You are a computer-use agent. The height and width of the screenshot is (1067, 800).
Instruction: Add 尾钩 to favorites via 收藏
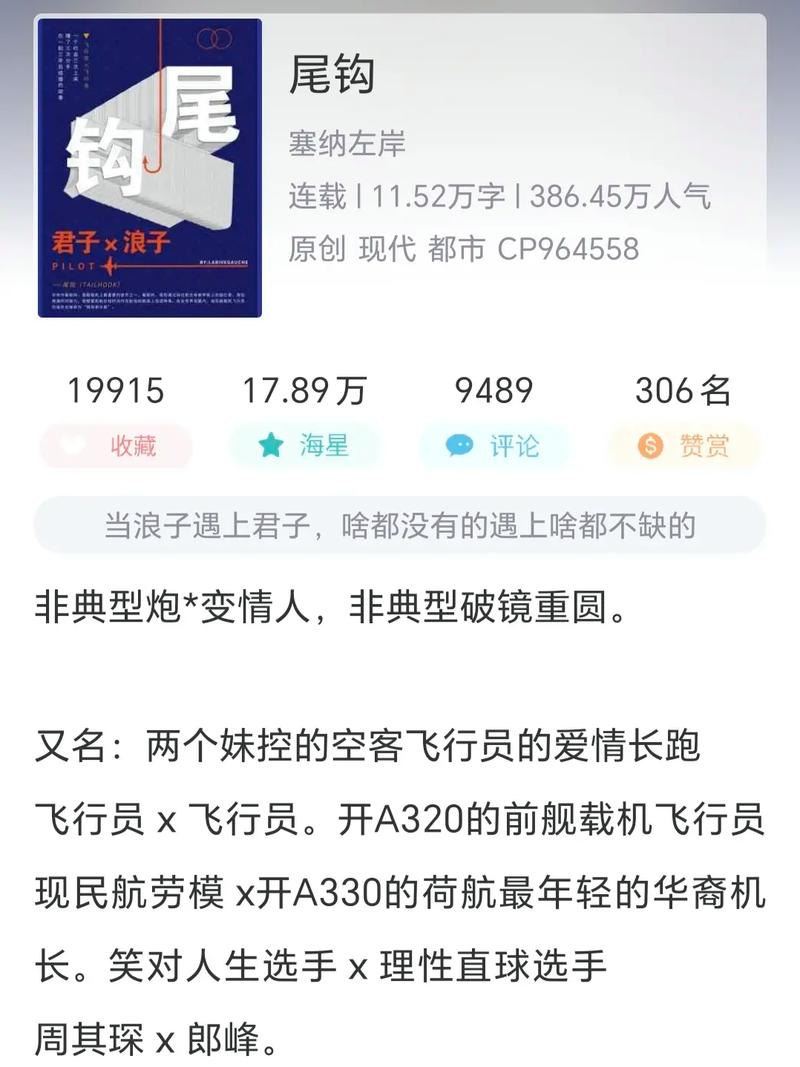point(114,446)
